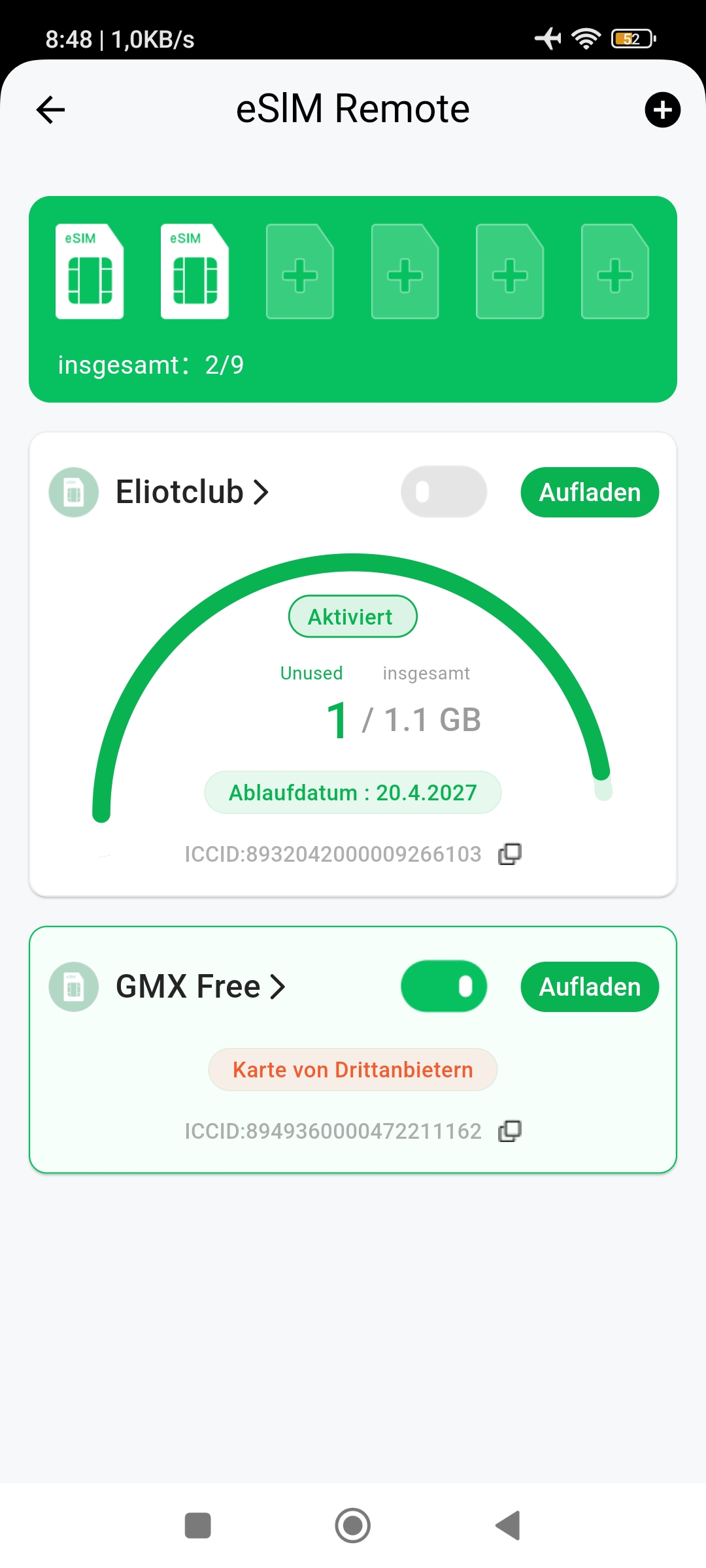Go to the system home screen
This screenshot has height=1568, width=706.
click(353, 1526)
